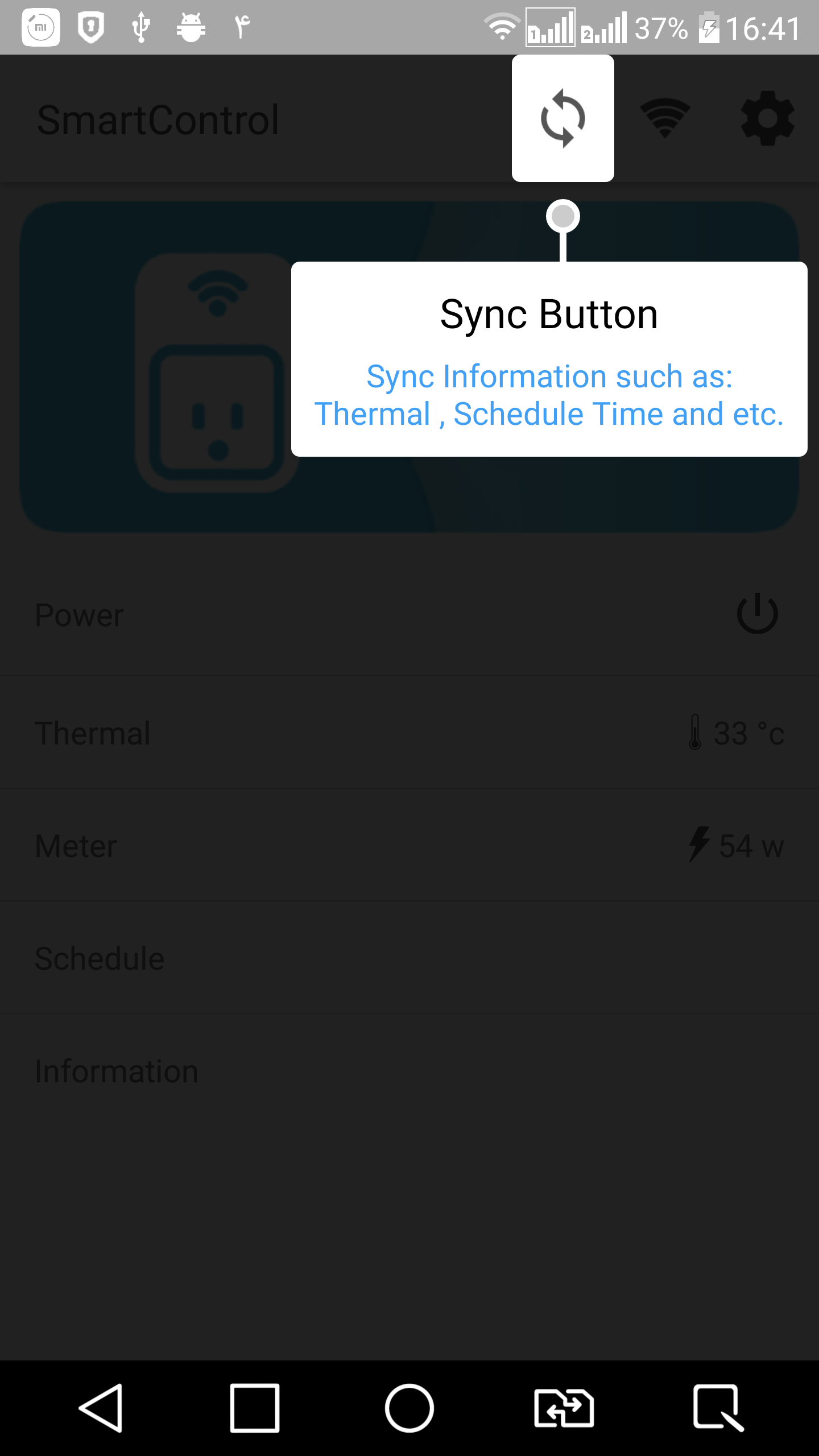The image size is (819, 1456).
Task: Return to the home screen
Action: (x=409, y=1408)
